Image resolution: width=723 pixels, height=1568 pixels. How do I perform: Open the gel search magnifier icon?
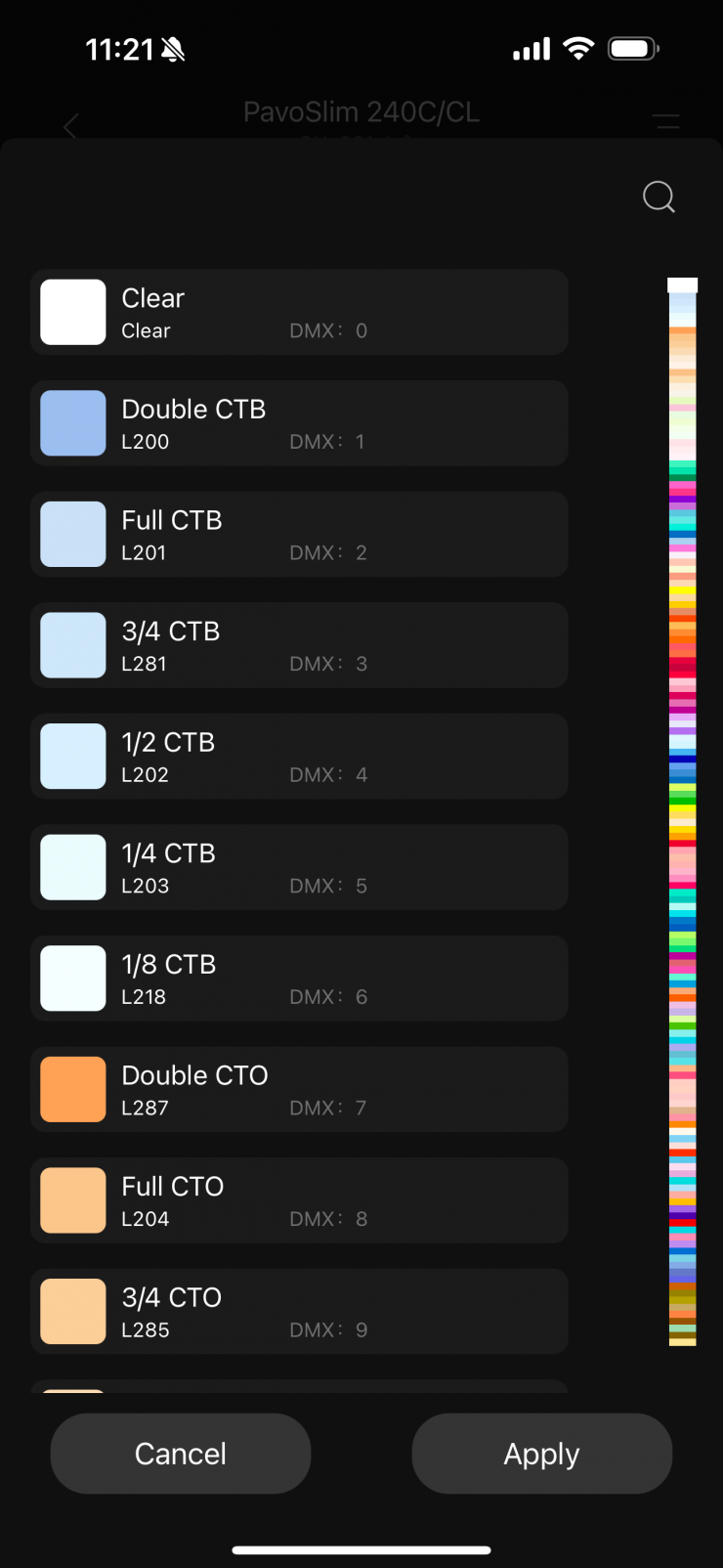pos(659,196)
